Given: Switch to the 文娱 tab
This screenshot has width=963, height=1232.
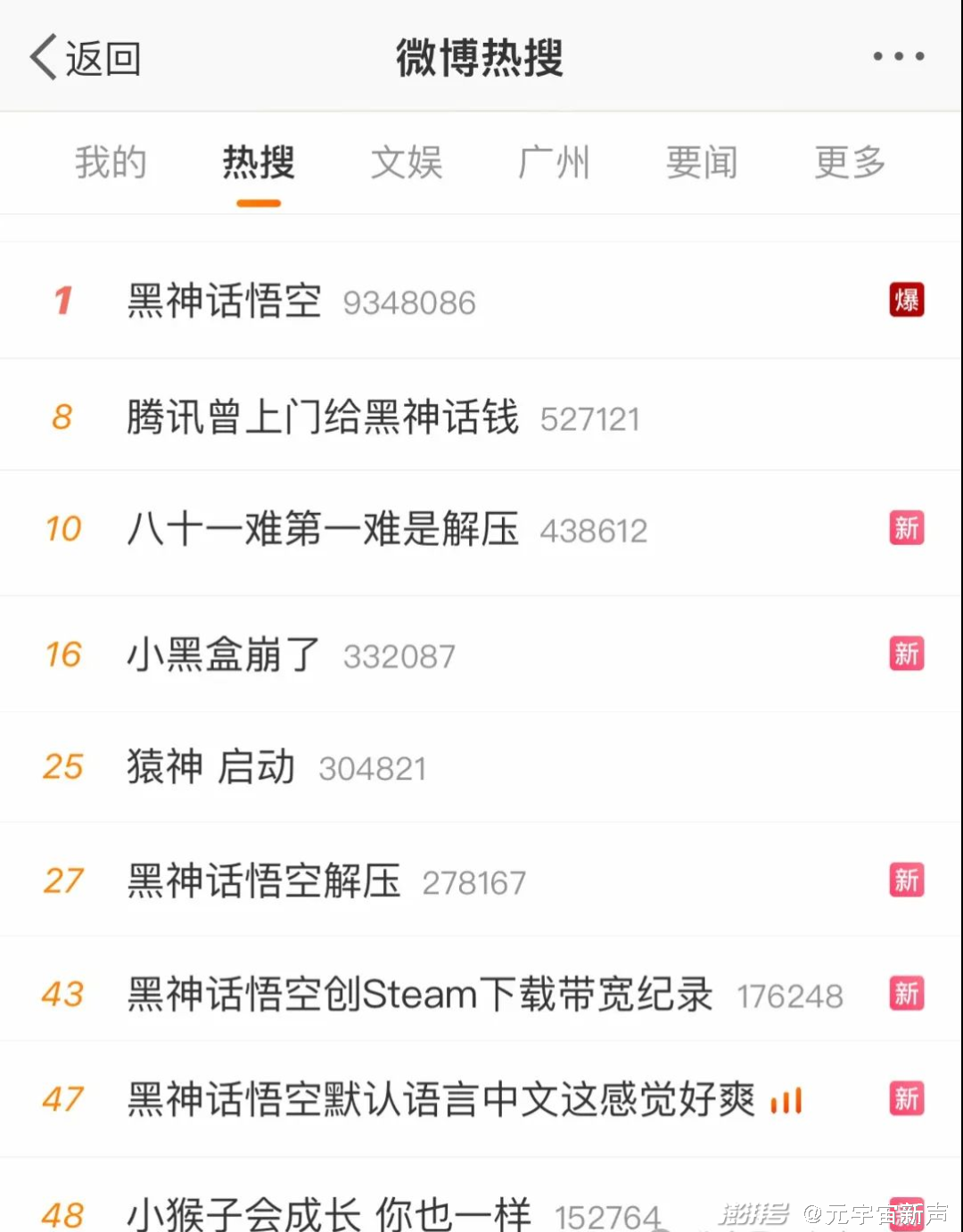Looking at the screenshot, I should 407,162.
